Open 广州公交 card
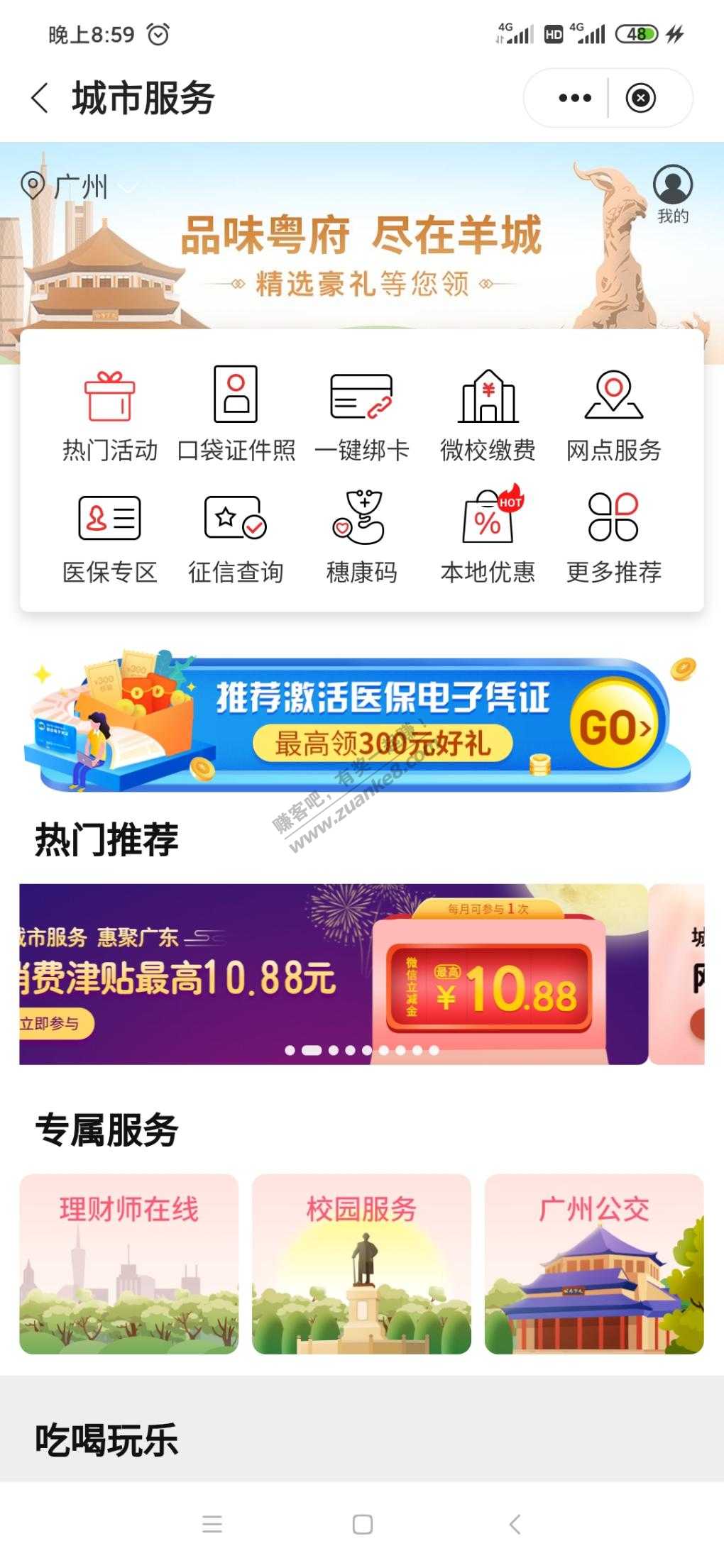Image resolution: width=724 pixels, height=1568 pixels. tap(594, 1264)
